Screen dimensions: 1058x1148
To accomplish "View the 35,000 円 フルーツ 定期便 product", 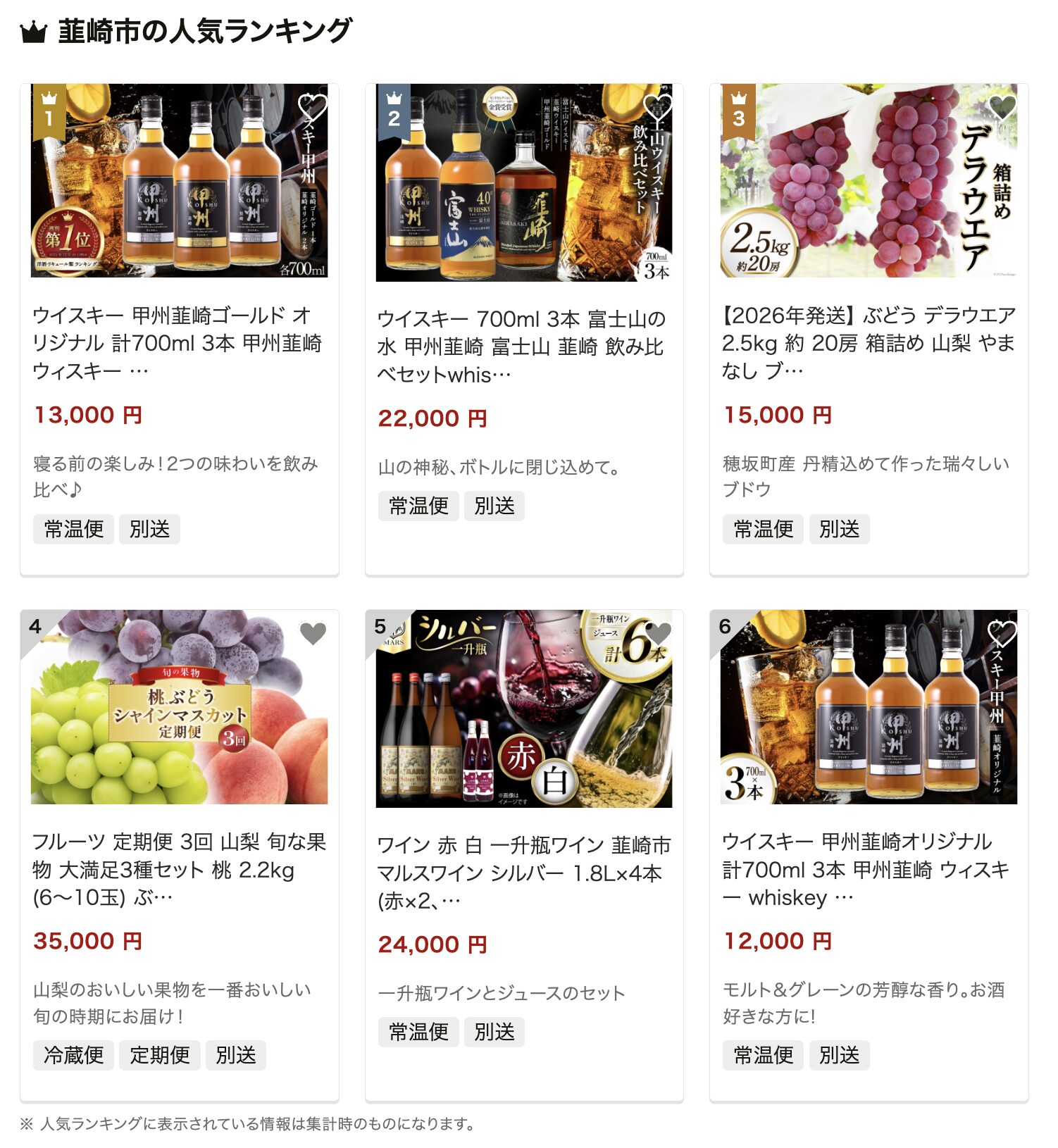I will 179,868.
